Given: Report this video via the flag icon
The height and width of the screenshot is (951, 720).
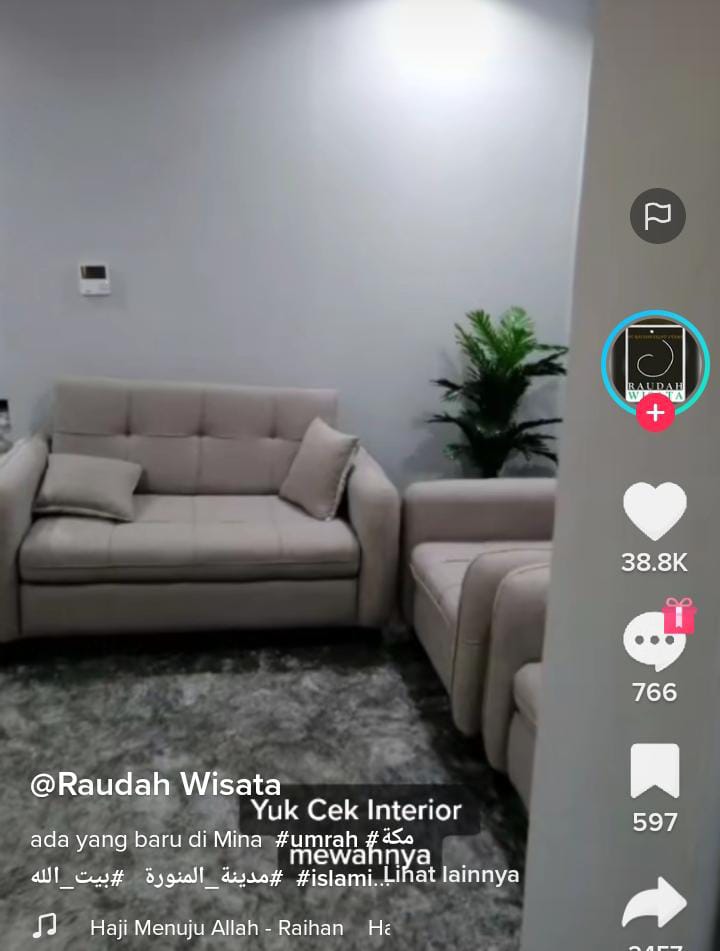Looking at the screenshot, I should [x=657, y=216].
